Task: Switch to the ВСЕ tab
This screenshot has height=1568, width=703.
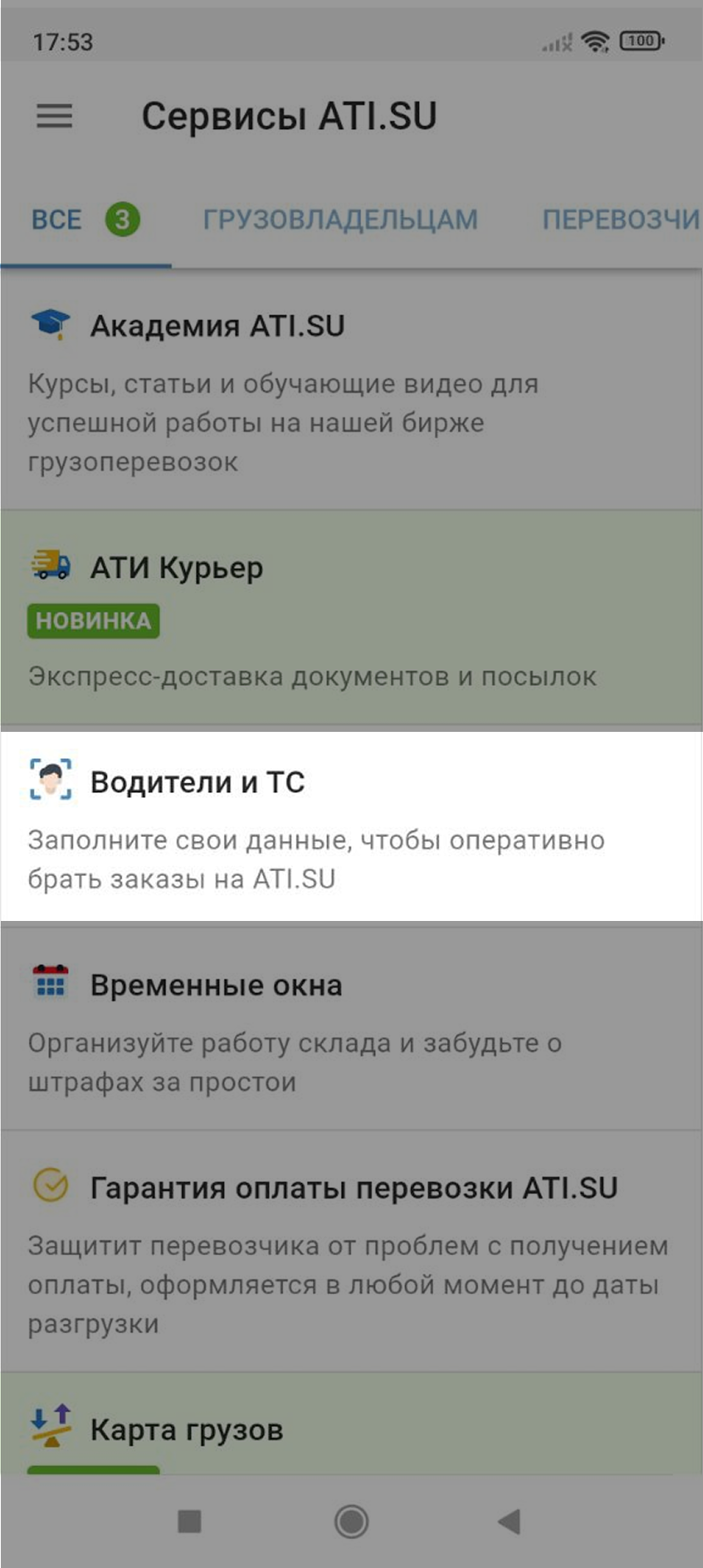Action: pos(85,220)
